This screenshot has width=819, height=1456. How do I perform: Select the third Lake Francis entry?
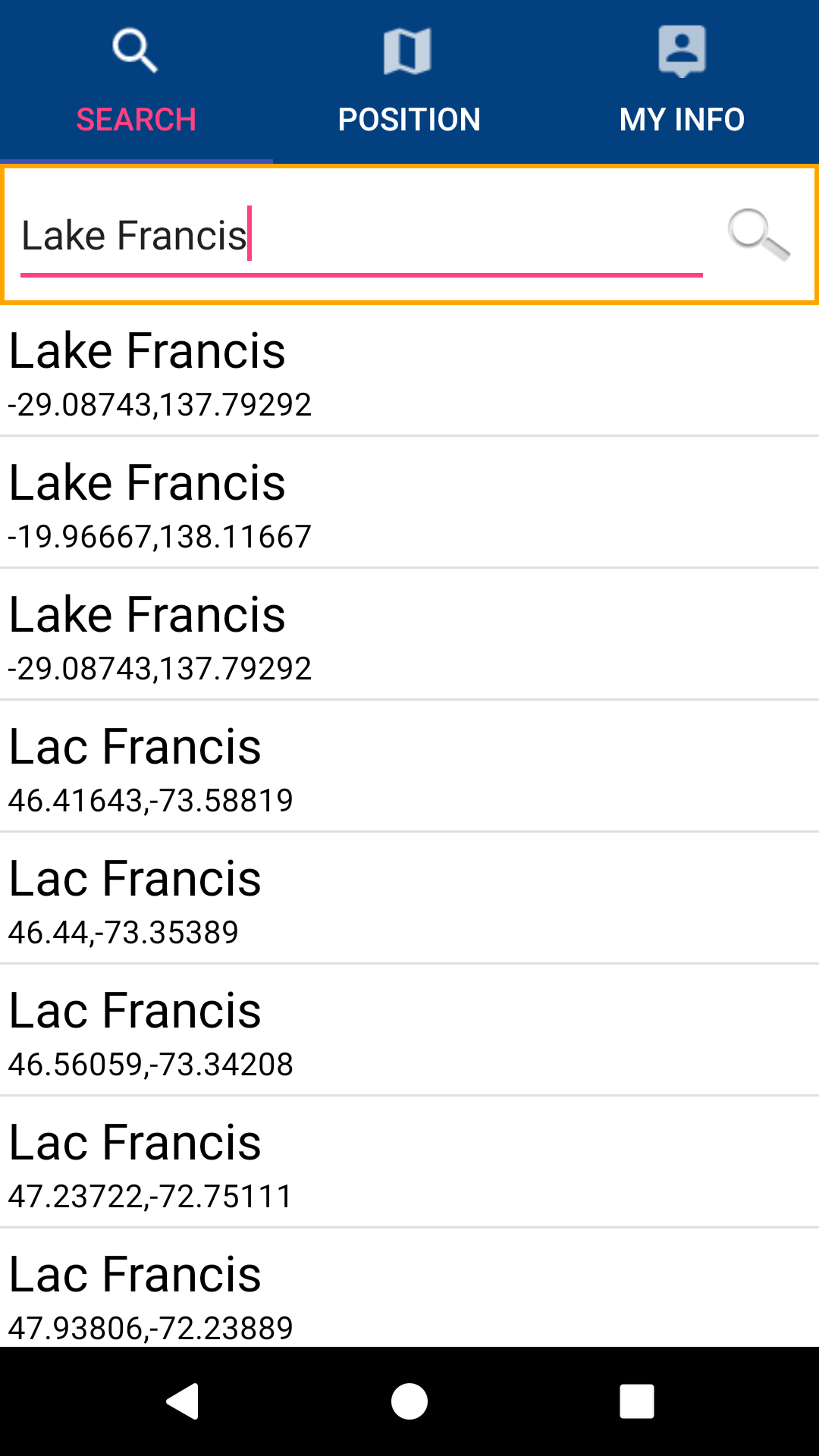(409, 635)
